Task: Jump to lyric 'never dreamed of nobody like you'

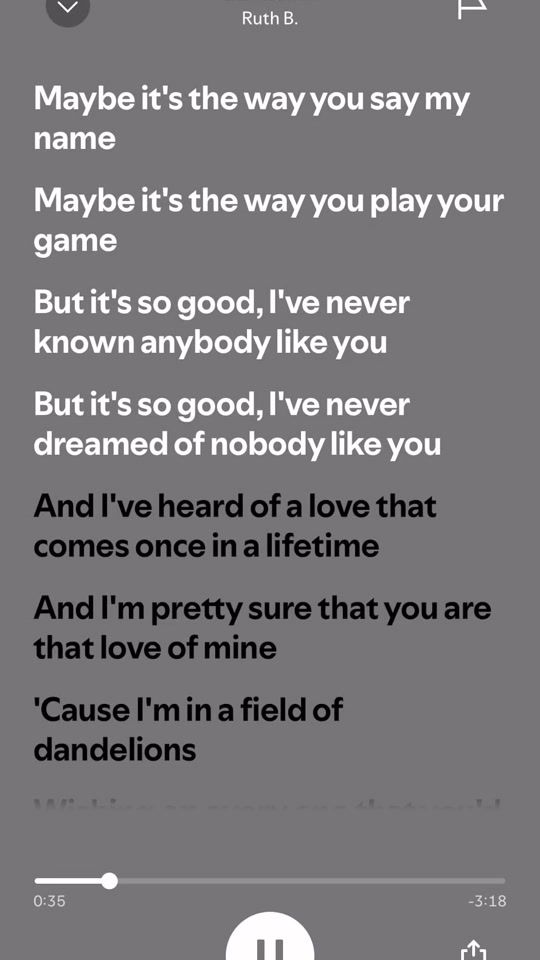Action: (x=237, y=425)
